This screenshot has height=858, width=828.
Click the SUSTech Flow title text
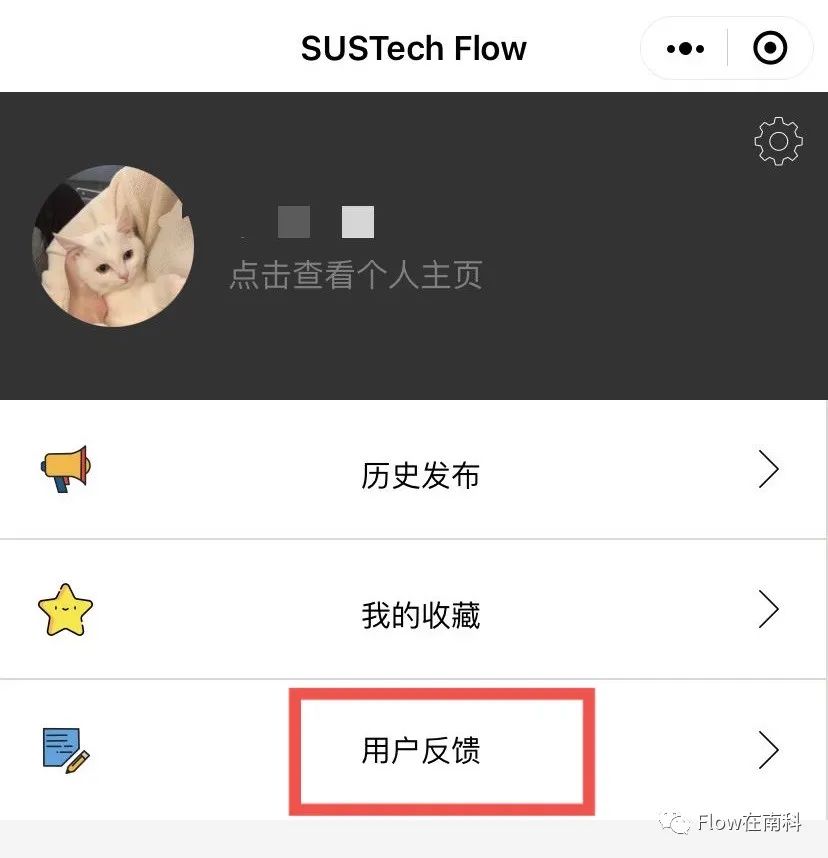point(414,48)
